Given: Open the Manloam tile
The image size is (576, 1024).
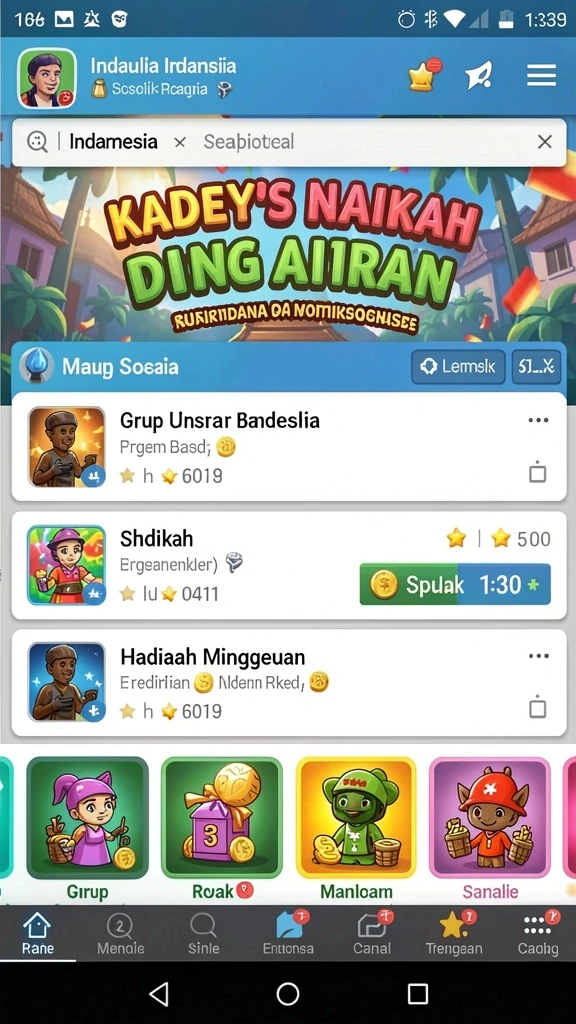Looking at the screenshot, I should coord(356,828).
